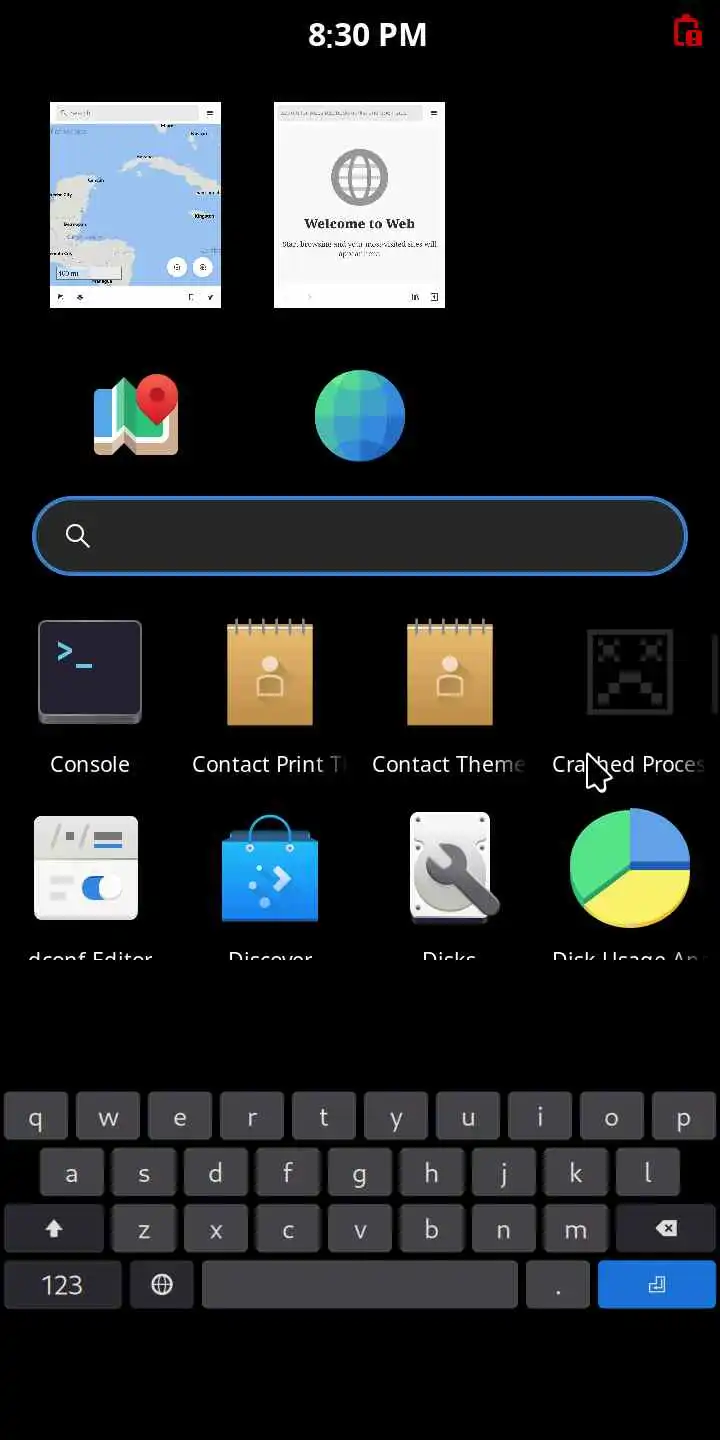Tap the shift key on the keyboard
This screenshot has height=1440, width=720.
54,1229
